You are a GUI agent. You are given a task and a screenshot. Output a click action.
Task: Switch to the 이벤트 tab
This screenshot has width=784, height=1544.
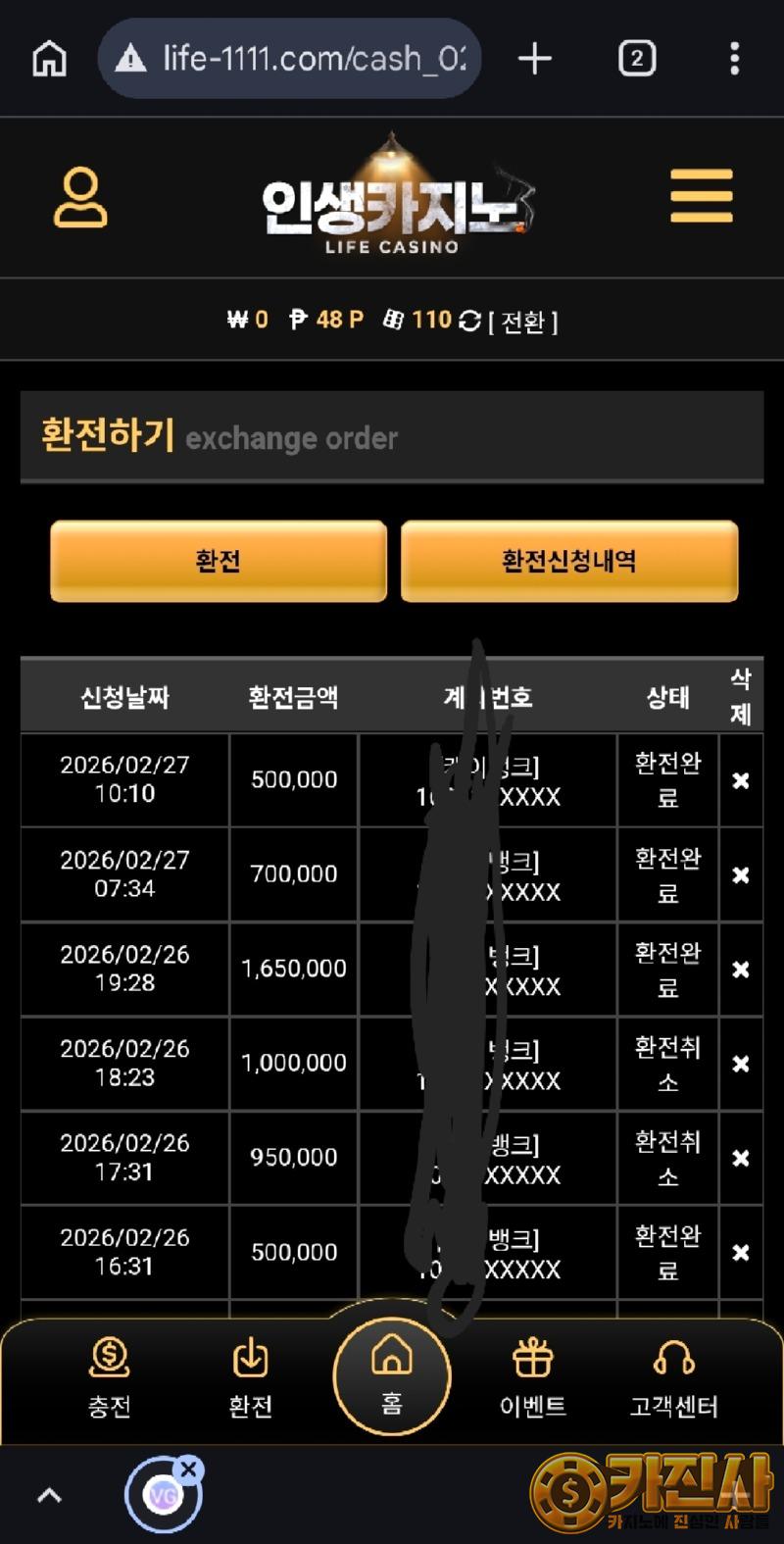pyautogui.click(x=533, y=1377)
